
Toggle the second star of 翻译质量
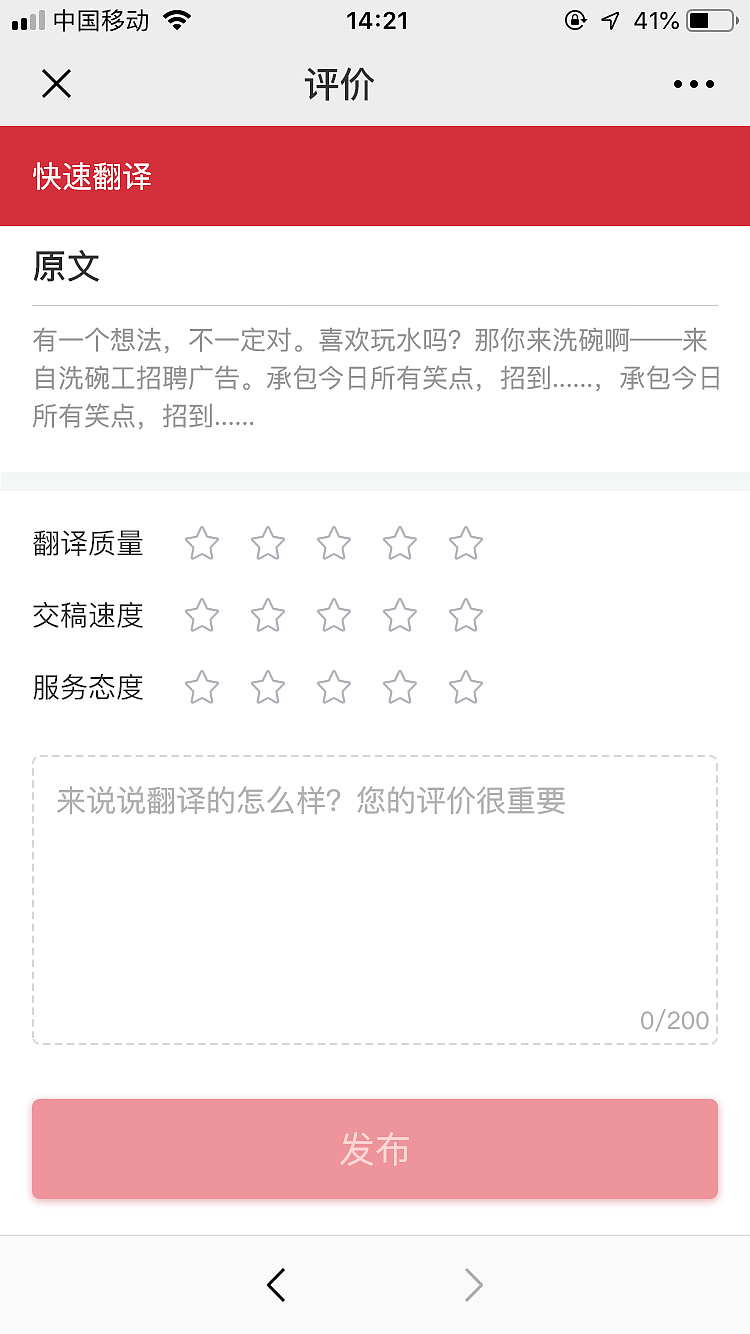[267, 543]
